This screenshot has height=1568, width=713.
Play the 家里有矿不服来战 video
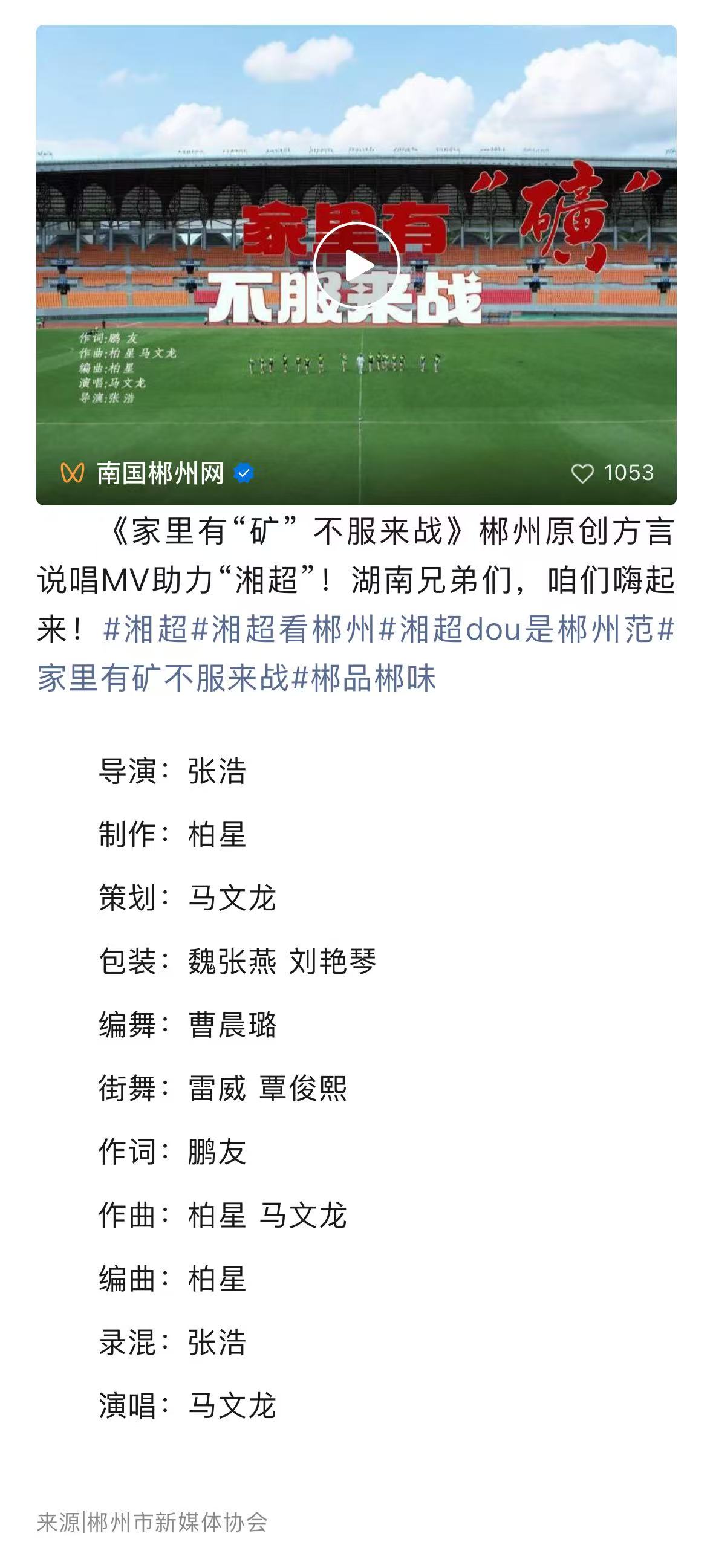coord(357,265)
